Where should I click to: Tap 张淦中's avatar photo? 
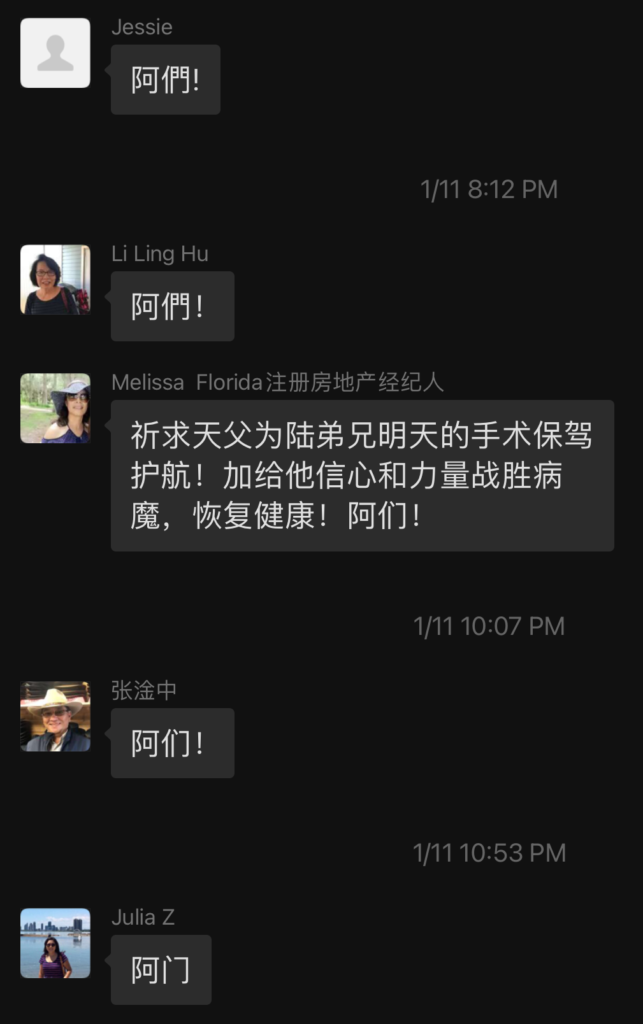55,716
